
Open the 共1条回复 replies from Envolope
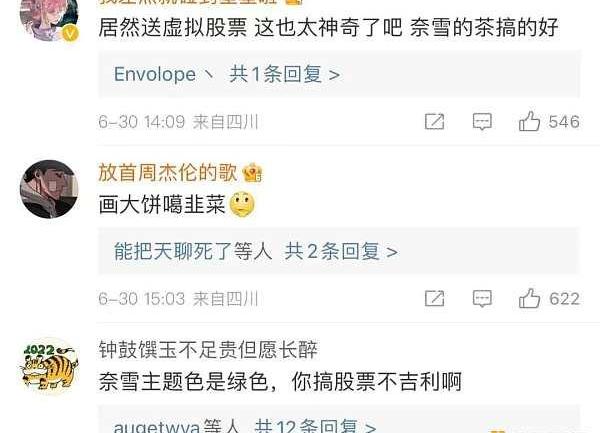pyautogui.click(x=285, y=74)
